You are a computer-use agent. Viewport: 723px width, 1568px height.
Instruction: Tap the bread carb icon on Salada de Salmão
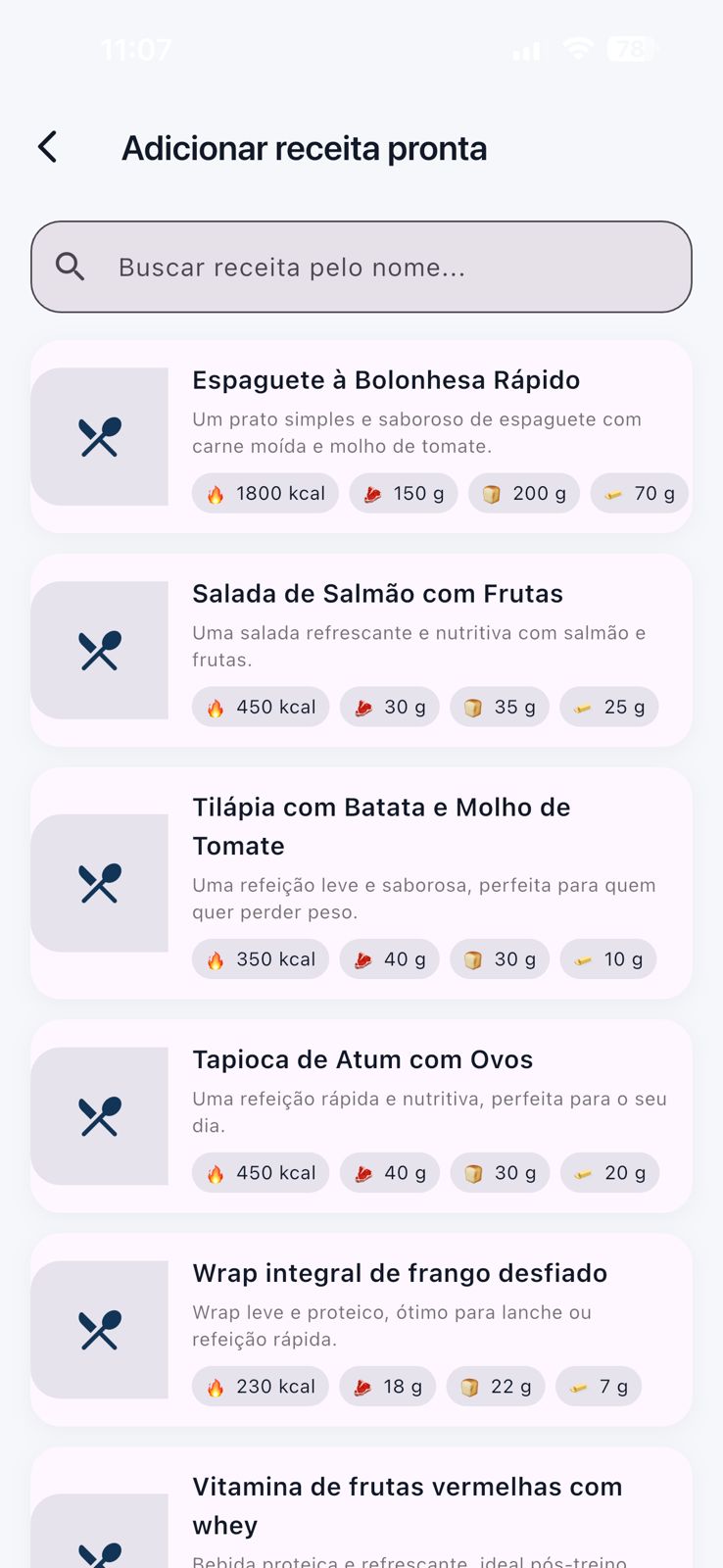pyautogui.click(x=475, y=707)
